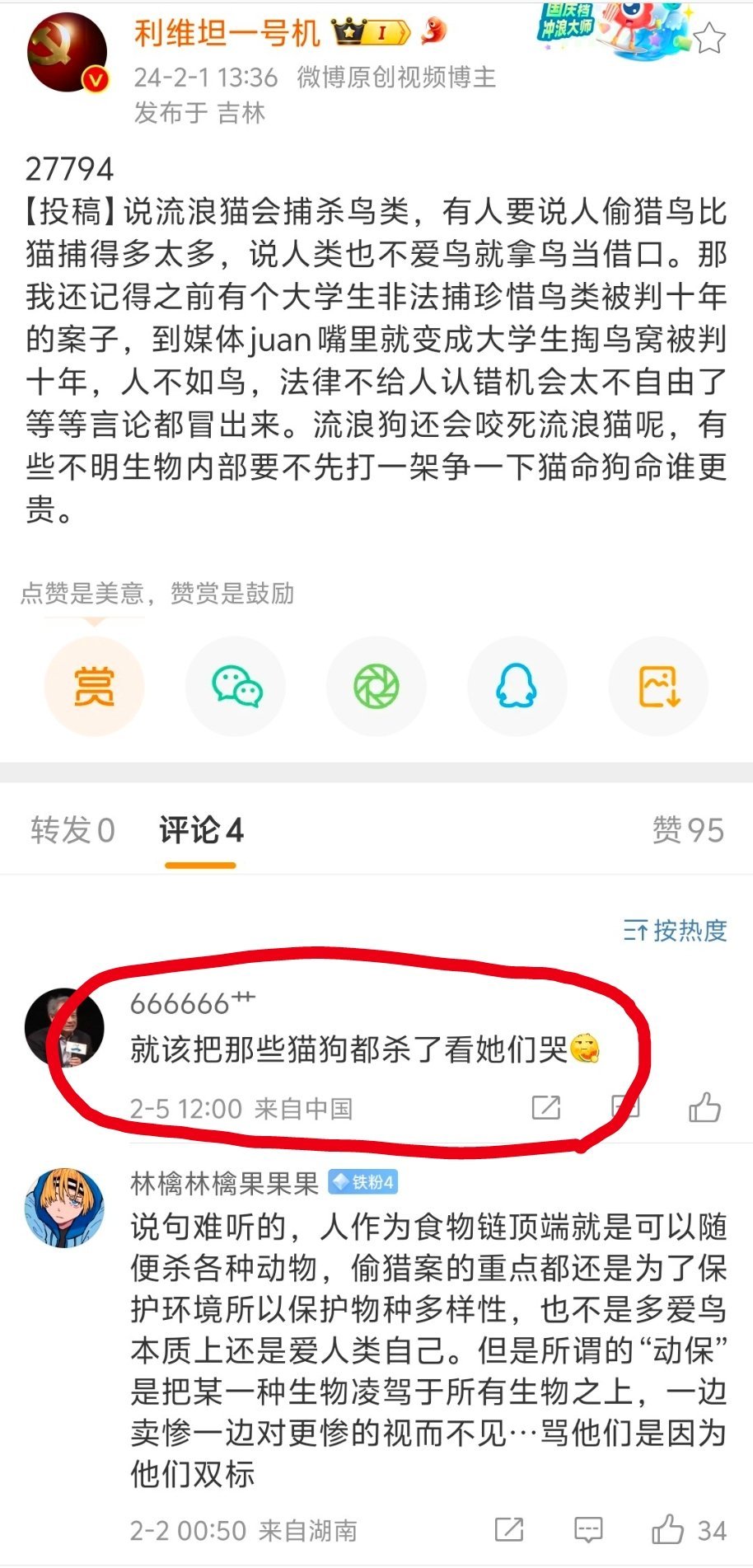The image size is (753, 1568).
Task: Open 林檎林檎果果果's avatar
Action: (x=64, y=1207)
